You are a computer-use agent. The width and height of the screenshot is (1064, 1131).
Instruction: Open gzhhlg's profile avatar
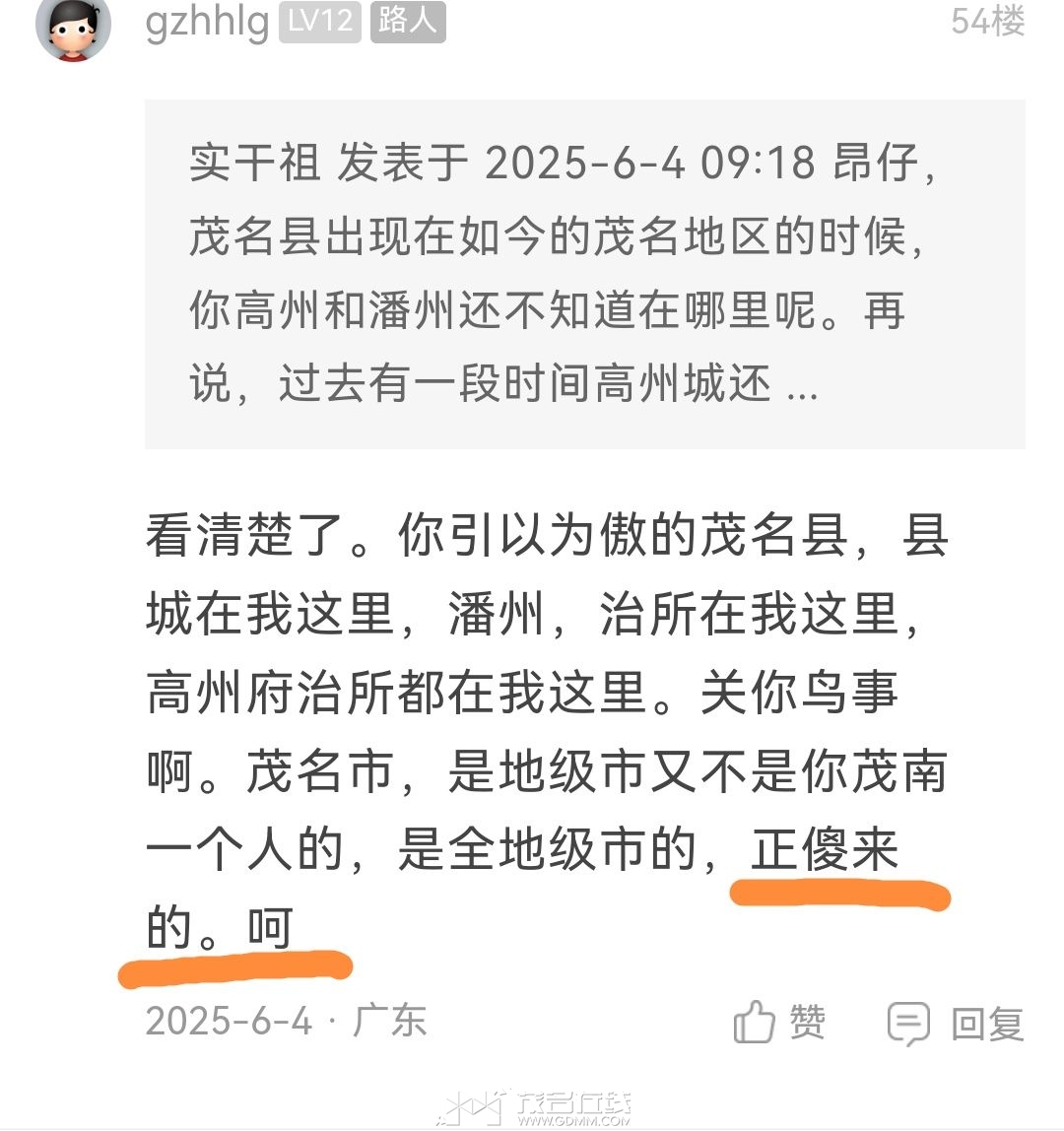coord(73,27)
